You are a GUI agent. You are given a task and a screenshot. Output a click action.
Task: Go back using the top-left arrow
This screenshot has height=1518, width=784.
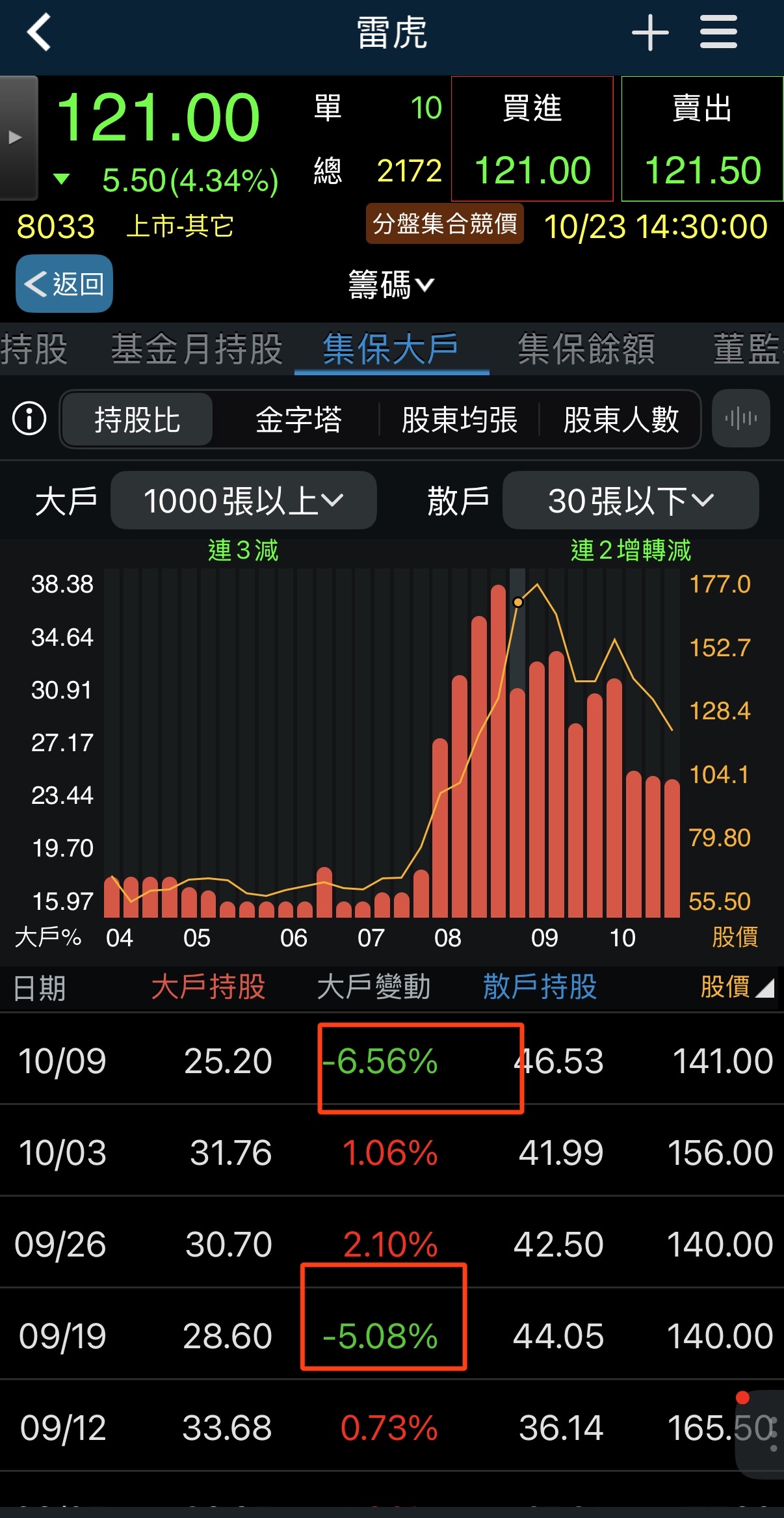pos(39,33)
